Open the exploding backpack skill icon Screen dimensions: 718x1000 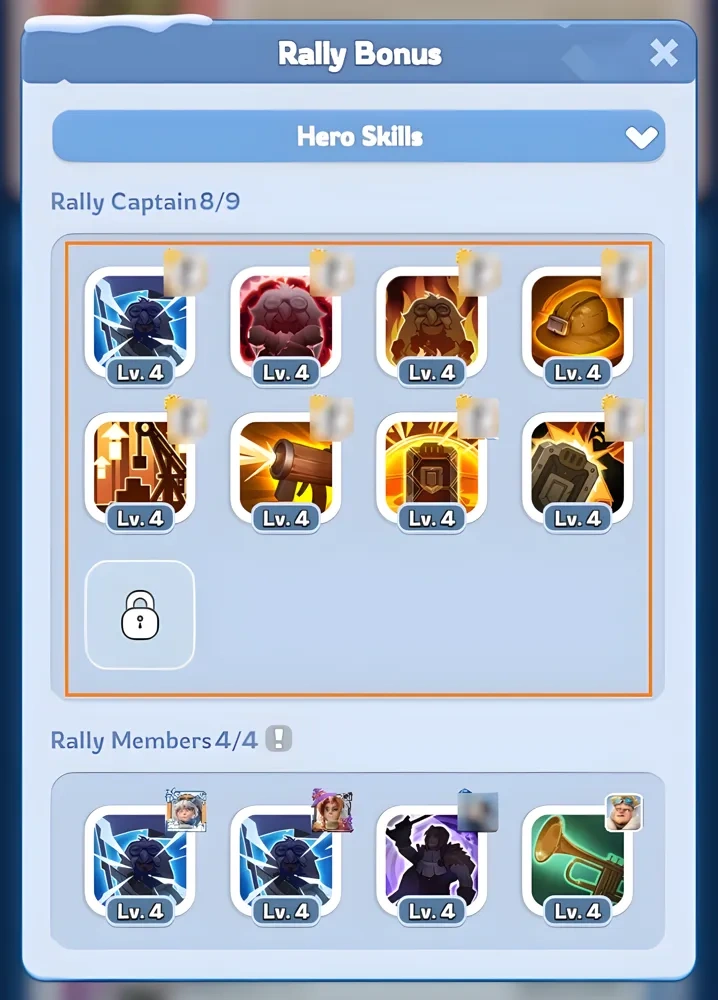[x=577, y=468]
